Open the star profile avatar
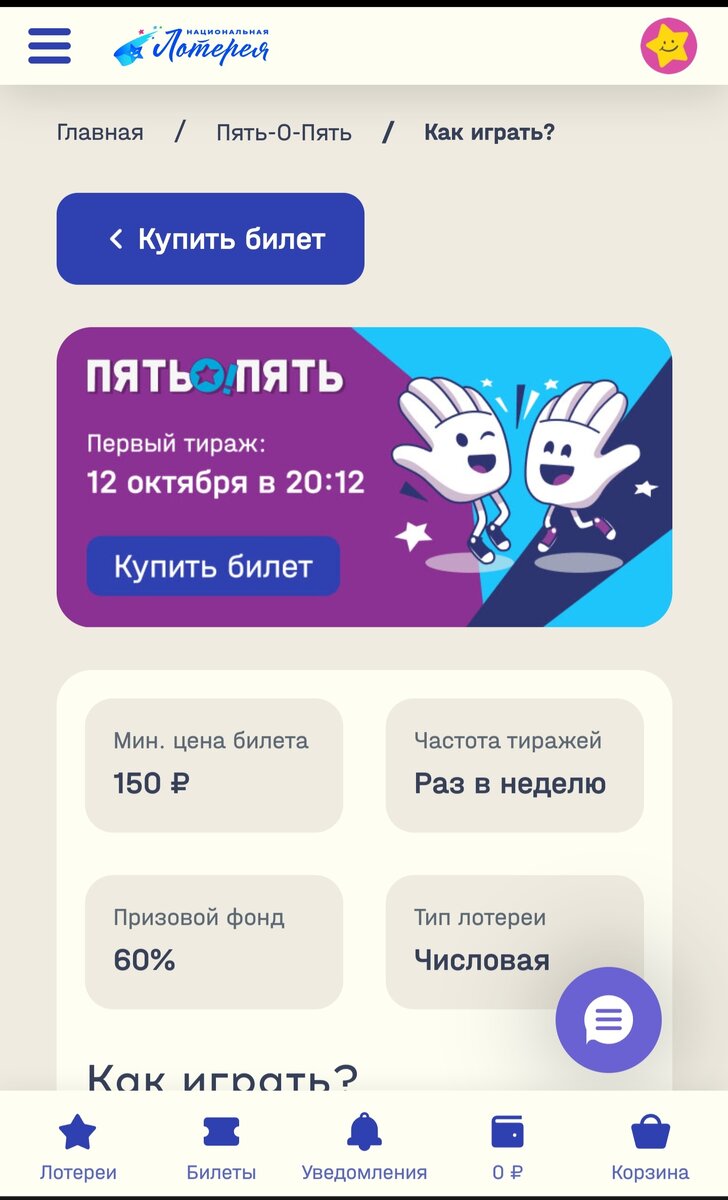The image size is (728, 1200). 668,46
